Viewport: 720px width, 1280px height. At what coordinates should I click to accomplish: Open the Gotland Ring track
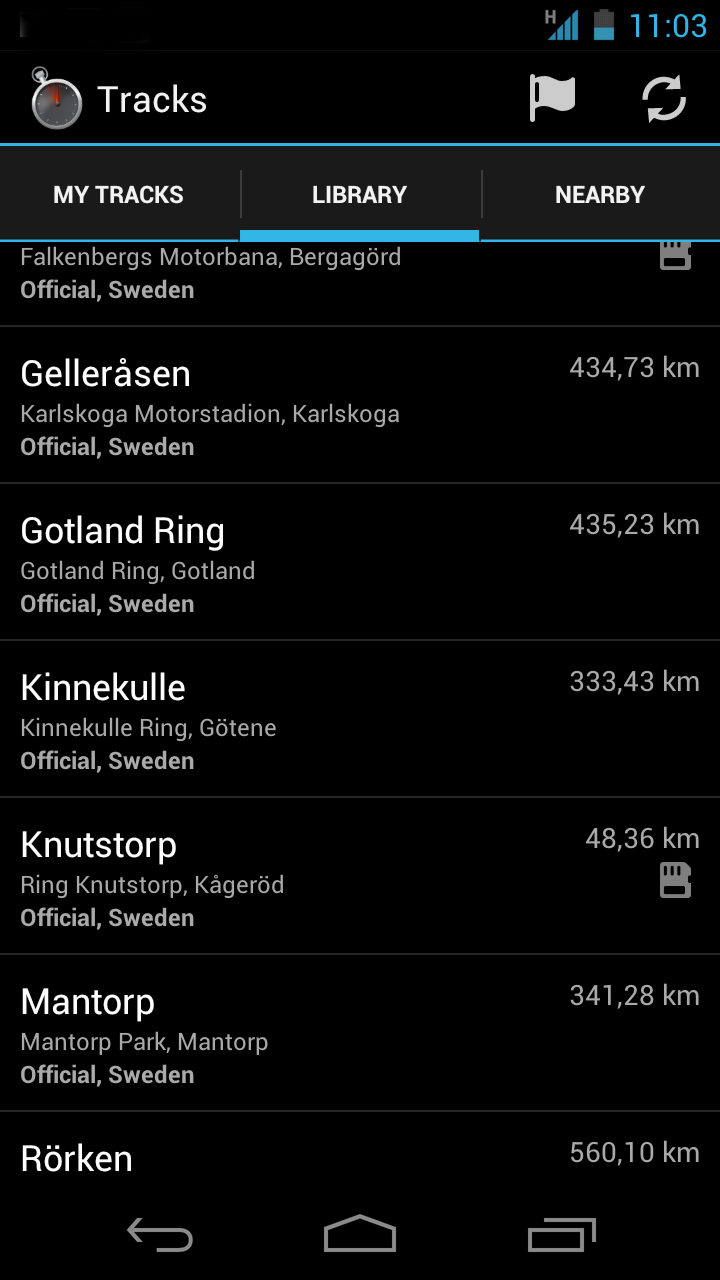coord(360,562)
